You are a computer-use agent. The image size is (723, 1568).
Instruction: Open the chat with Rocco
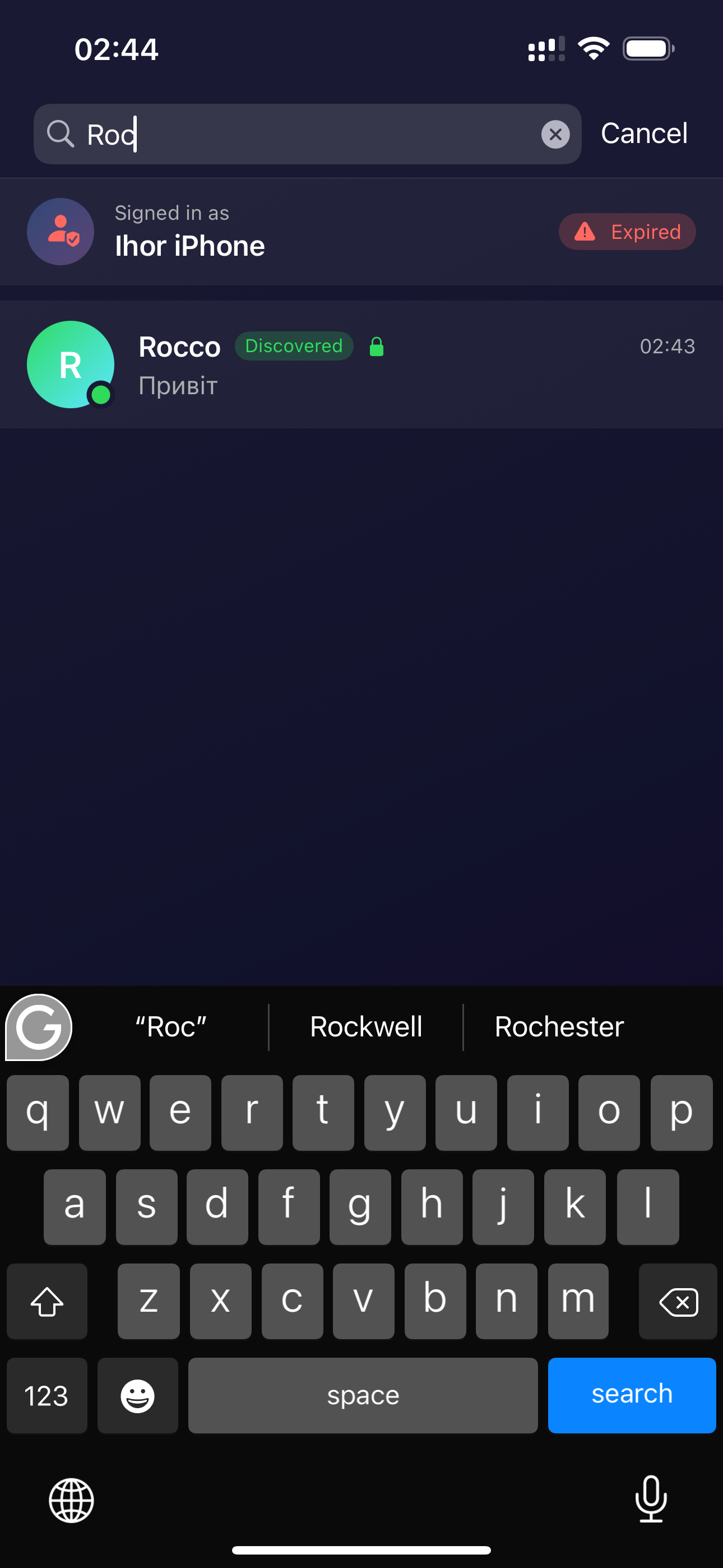point(361,364)
